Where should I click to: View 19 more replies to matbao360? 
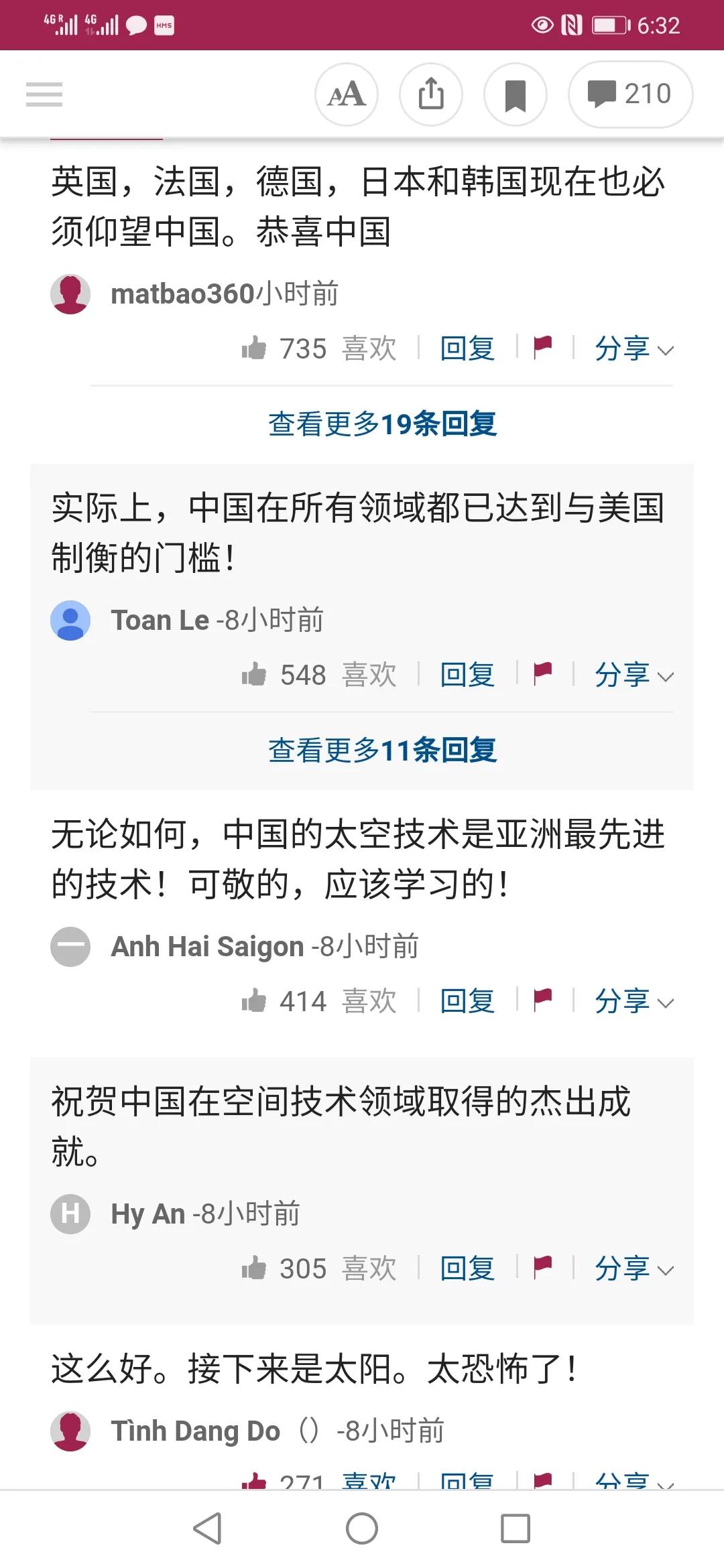click(x=382, y=423)
